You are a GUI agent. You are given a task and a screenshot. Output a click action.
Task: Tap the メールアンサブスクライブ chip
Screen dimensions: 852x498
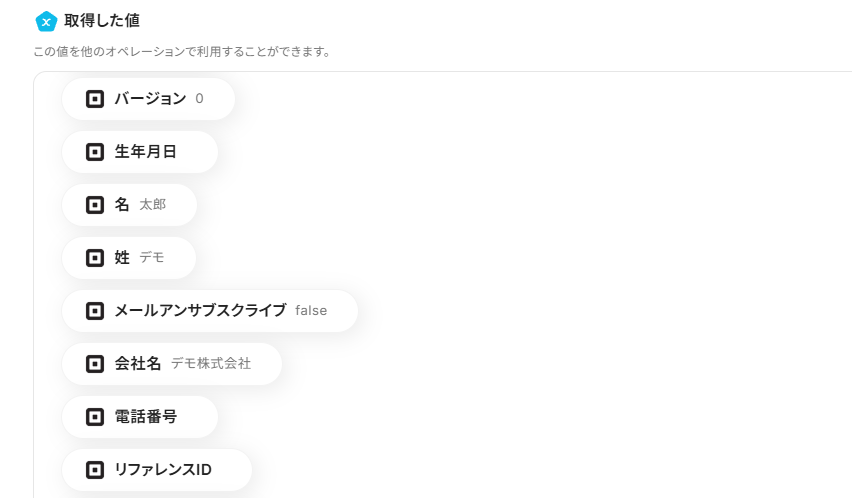point(209,311)
